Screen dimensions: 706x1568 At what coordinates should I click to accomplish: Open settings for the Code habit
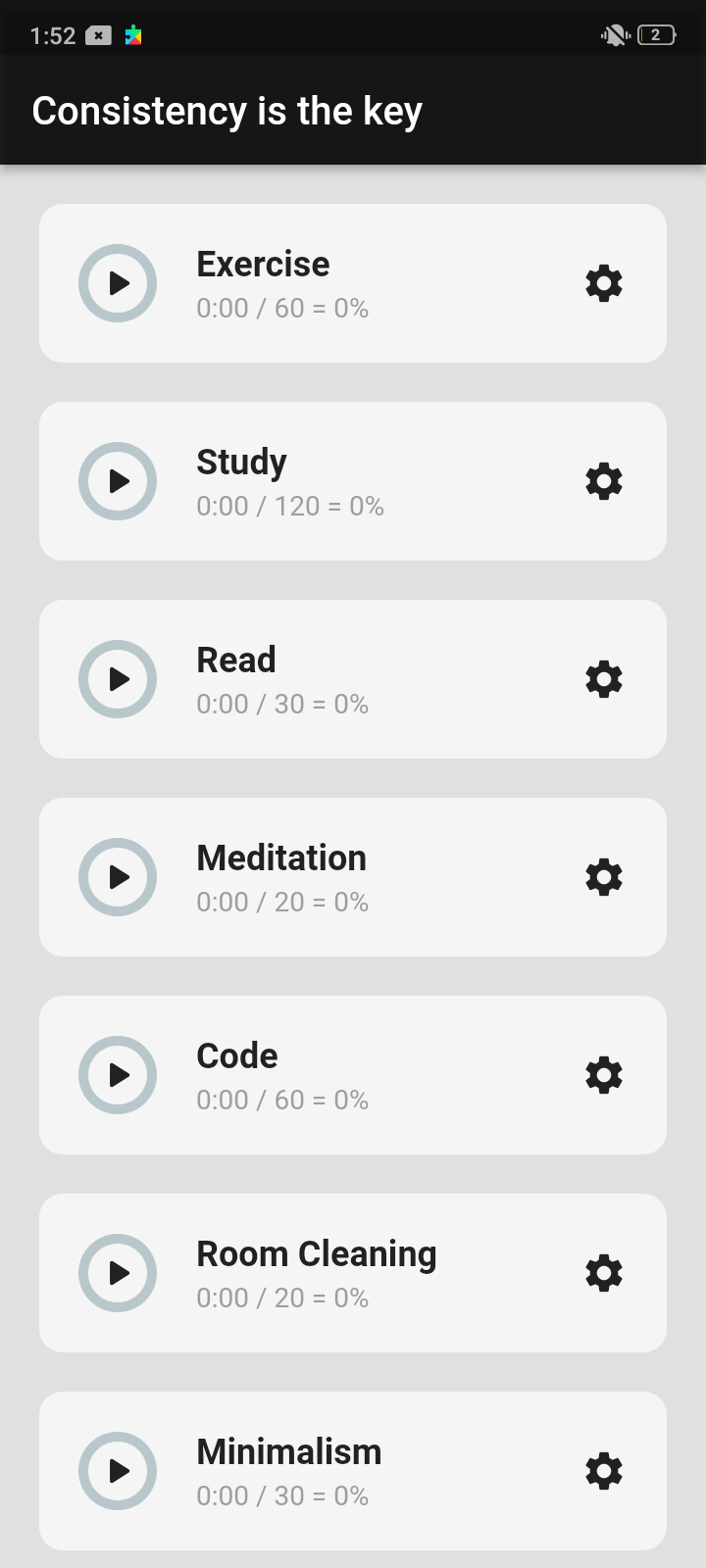603,1075
